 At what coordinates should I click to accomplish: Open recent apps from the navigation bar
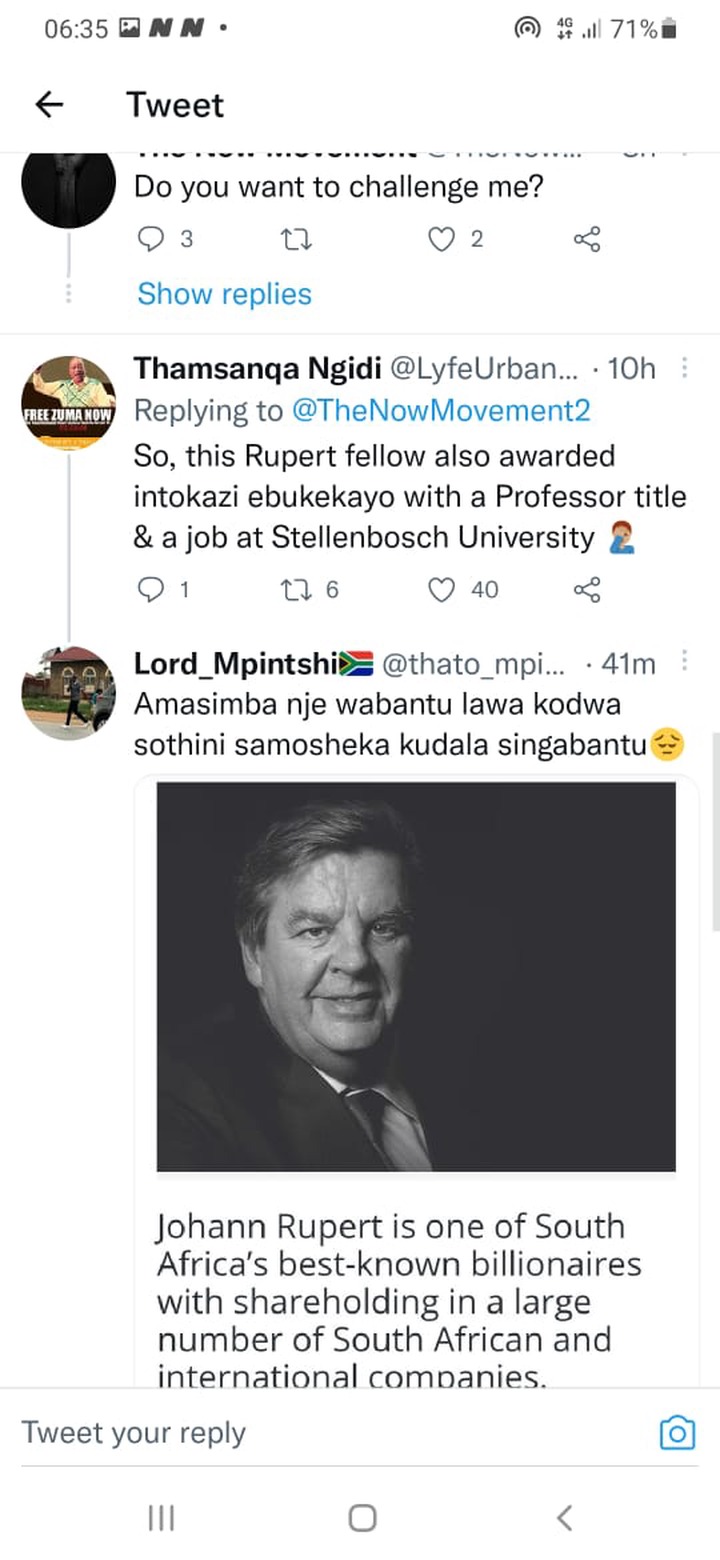pos(160,1518)
